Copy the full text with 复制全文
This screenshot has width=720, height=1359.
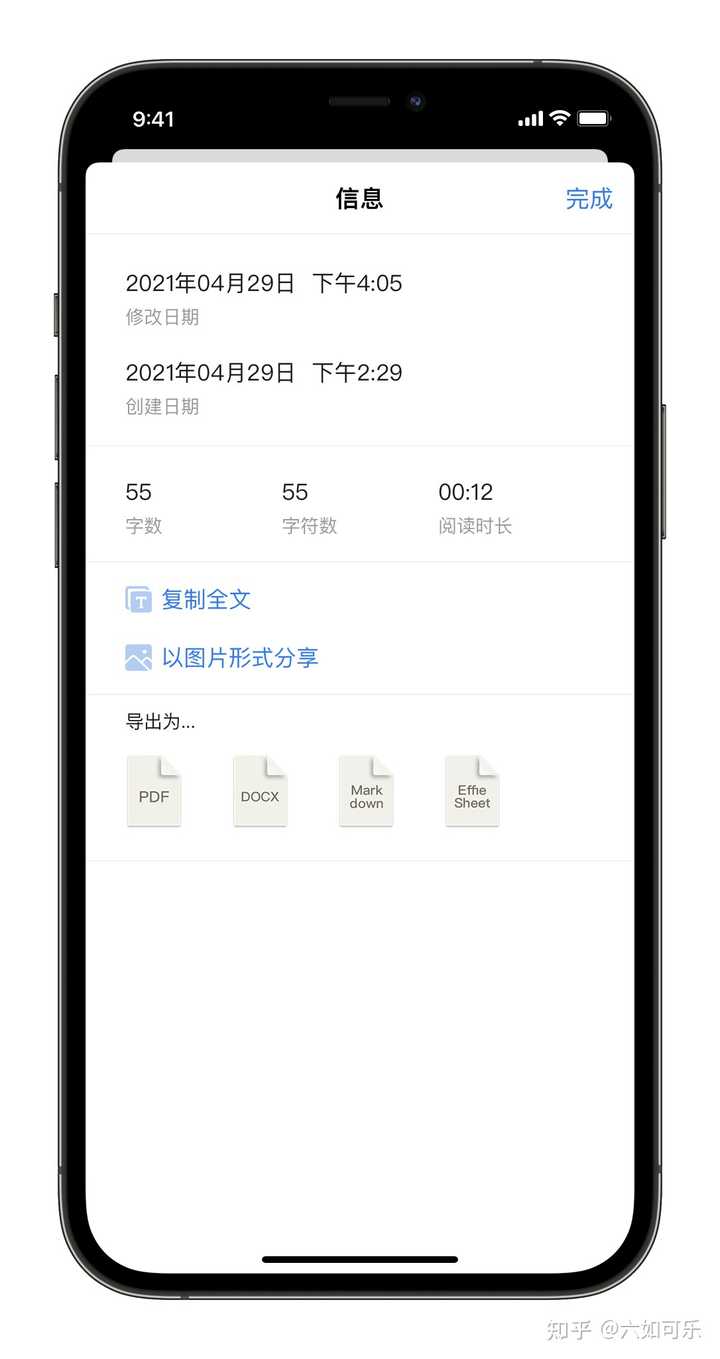[x=205, y=600]
